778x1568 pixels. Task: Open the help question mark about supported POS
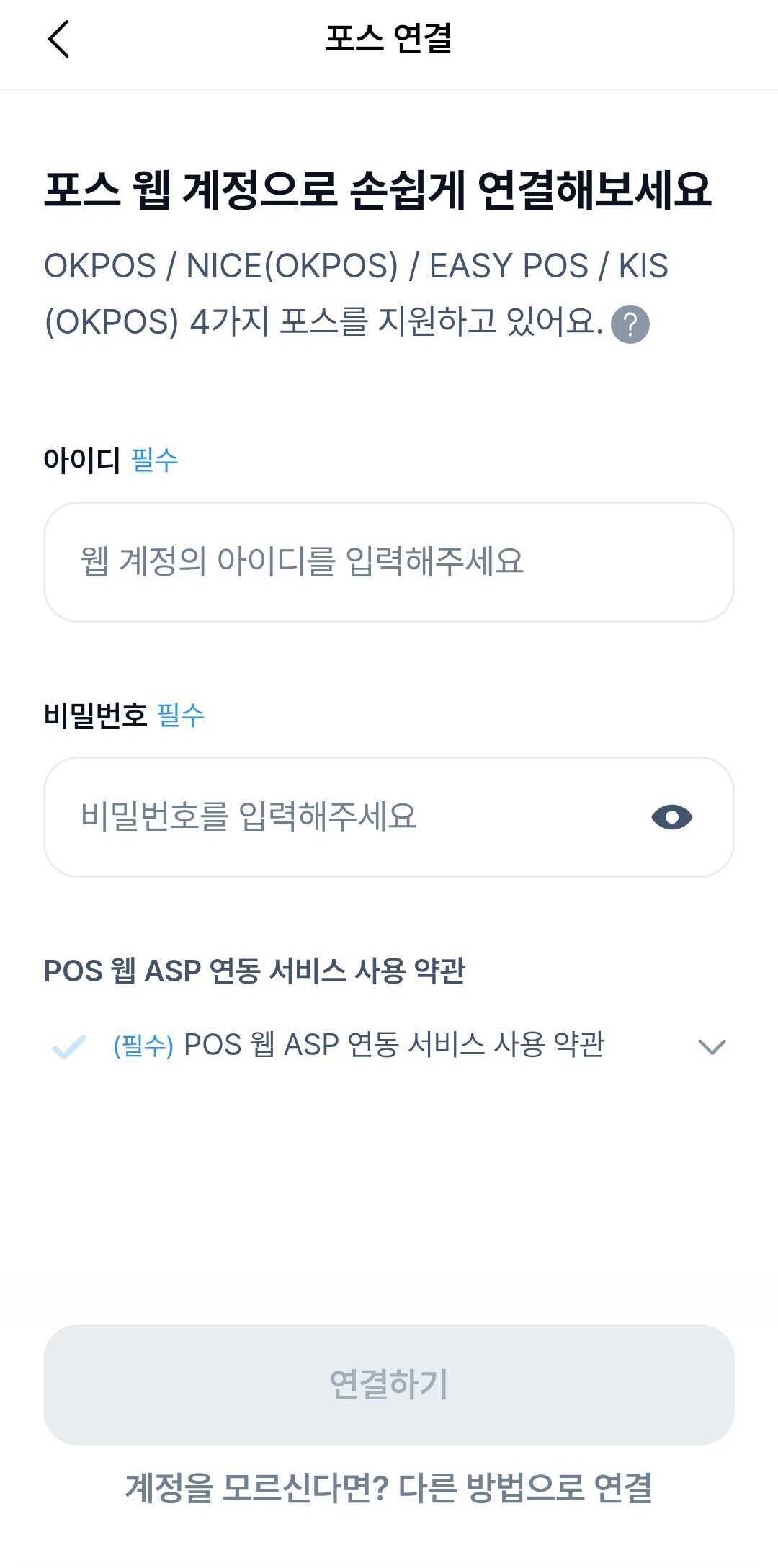click(x=630, y=324)
